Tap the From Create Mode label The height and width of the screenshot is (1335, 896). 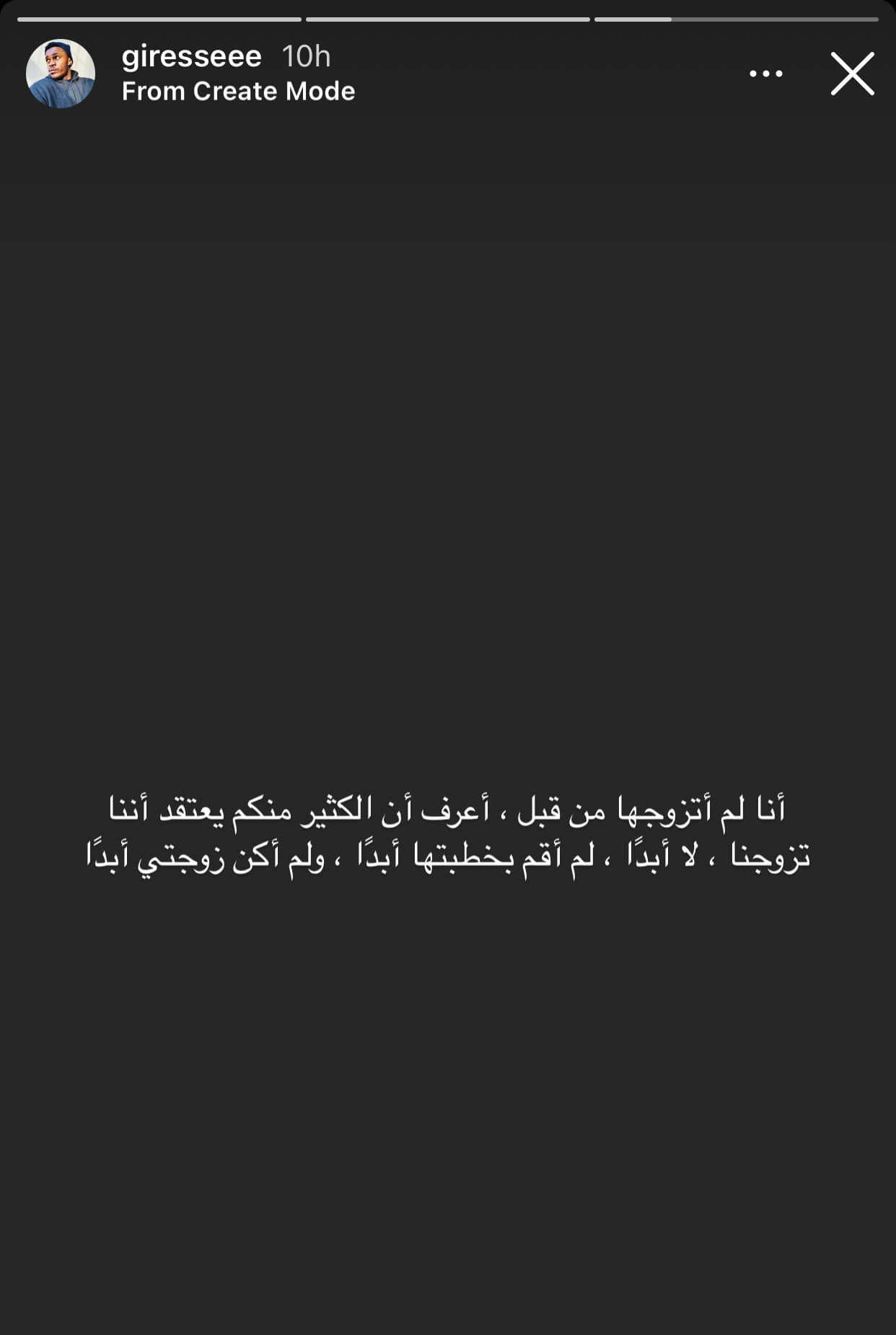pyautogui.click(x=238, y=92)
